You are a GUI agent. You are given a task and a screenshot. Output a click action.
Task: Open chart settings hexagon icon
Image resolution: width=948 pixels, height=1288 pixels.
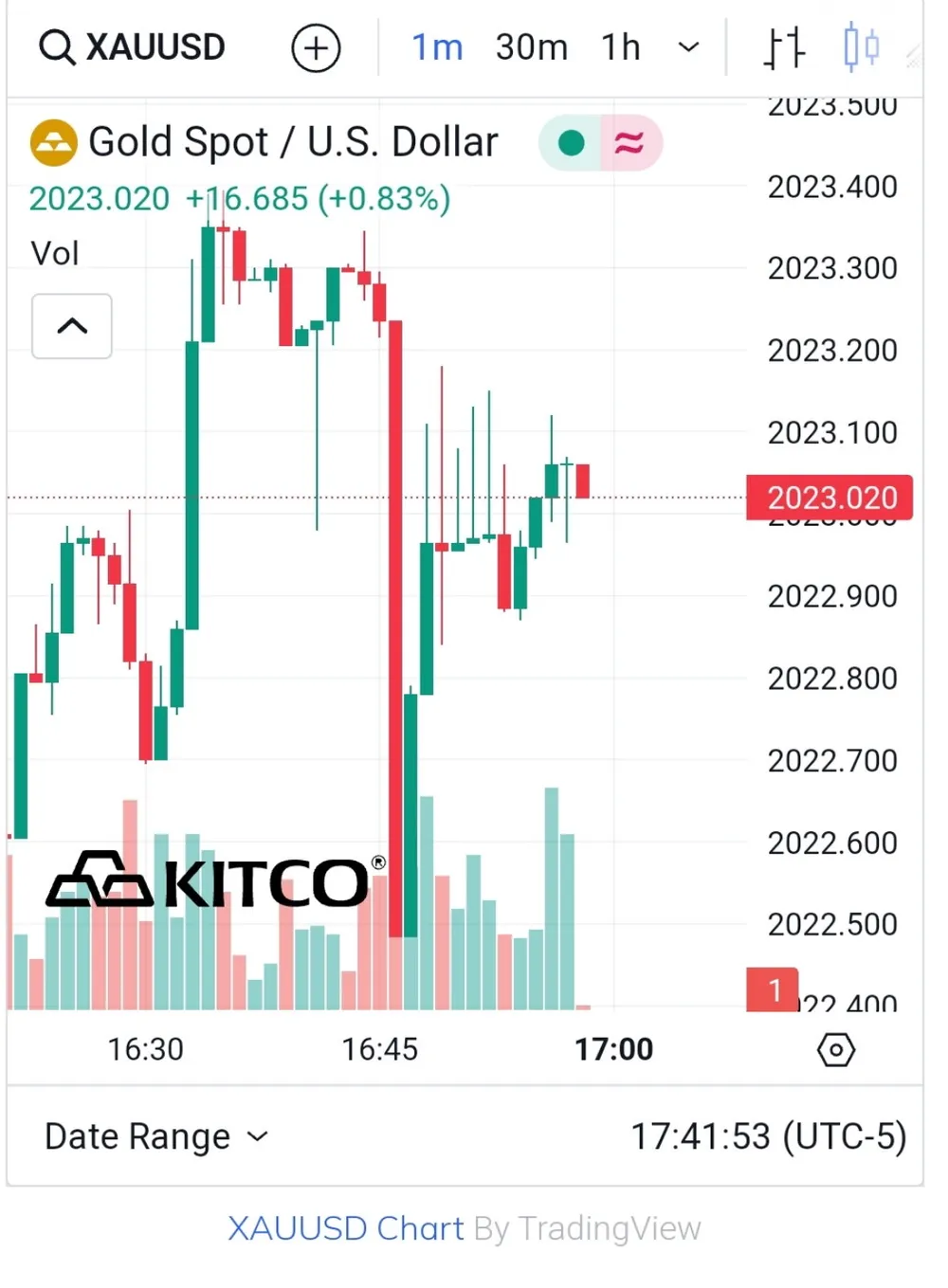835,1049
